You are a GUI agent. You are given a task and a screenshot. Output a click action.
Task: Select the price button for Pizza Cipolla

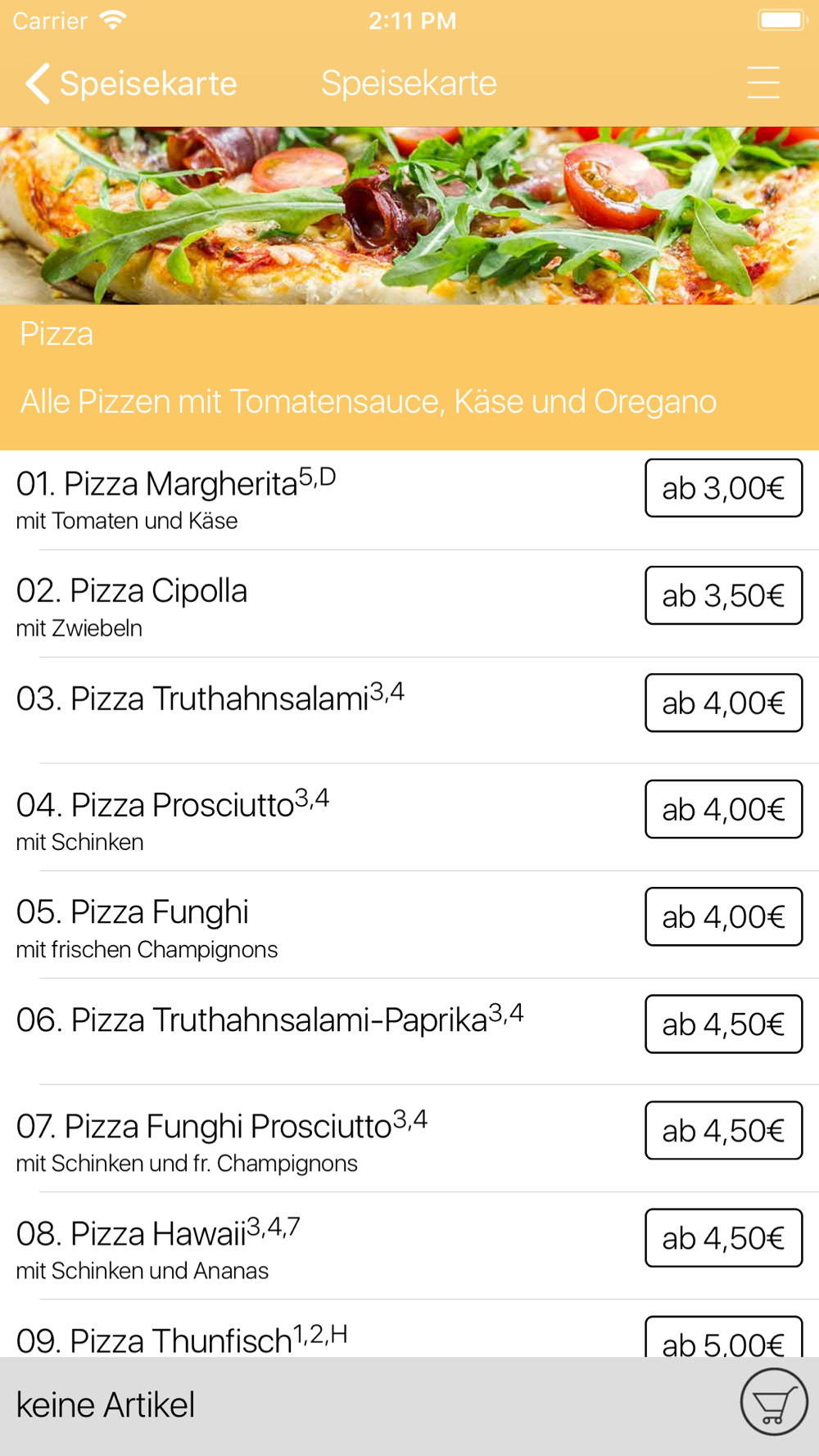(x=723, y=595)
